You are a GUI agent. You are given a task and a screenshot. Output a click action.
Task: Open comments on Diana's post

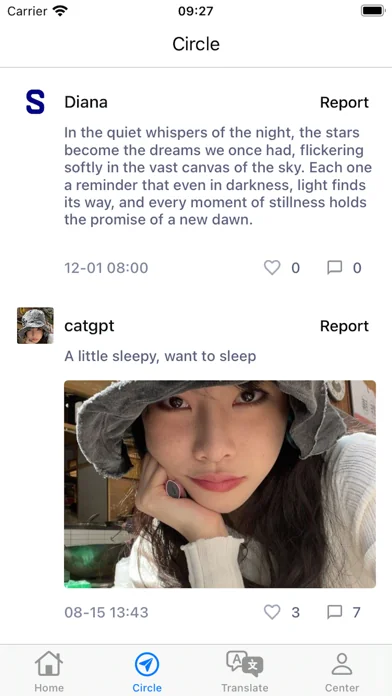[334, 268]
